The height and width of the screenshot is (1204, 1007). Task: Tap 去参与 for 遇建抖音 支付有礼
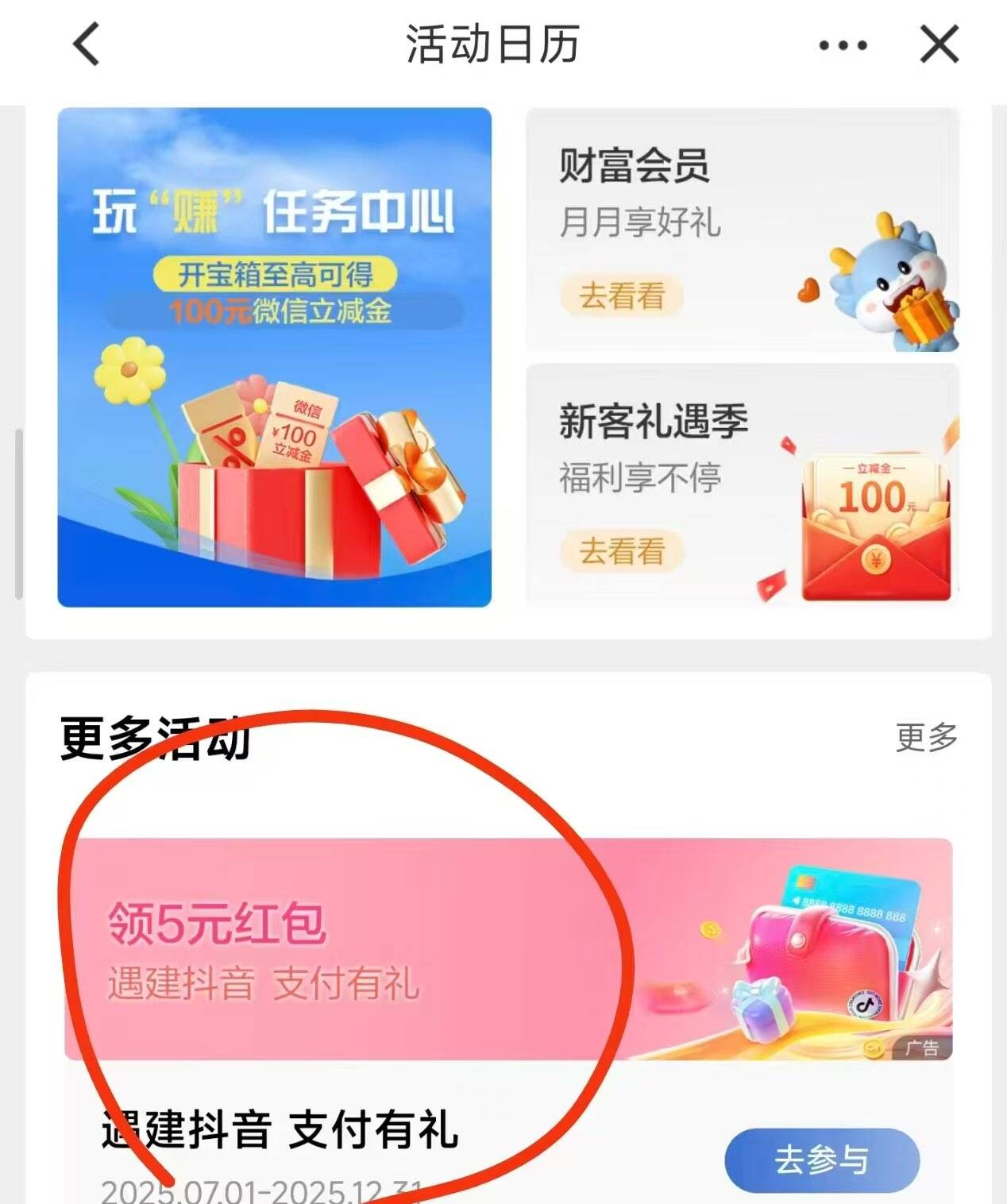click(x=821, y=1160)
